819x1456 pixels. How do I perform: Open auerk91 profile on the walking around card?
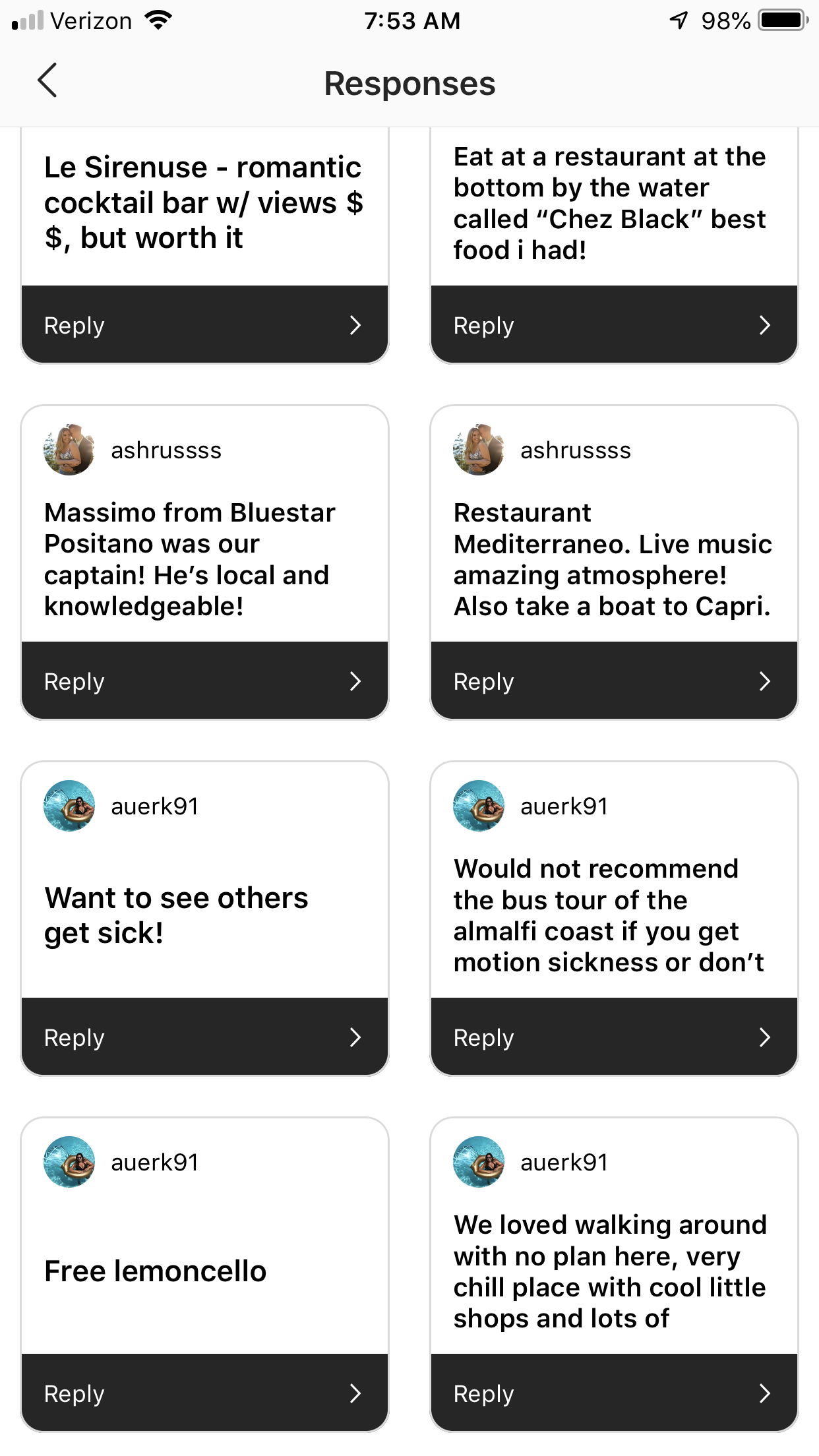click(479, 1162)
